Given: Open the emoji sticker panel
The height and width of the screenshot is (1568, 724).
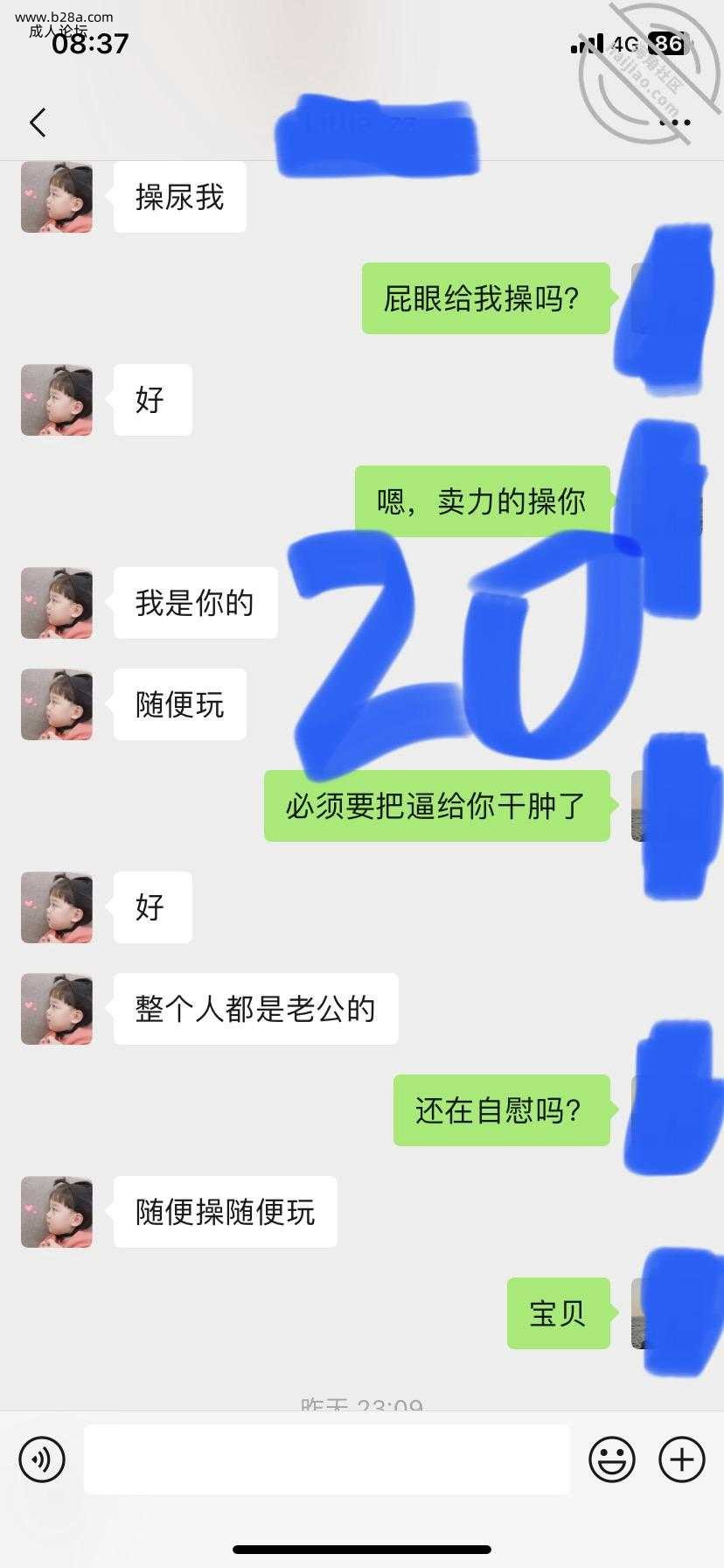Looking at the screenshot, I should tap(611, 1459).
